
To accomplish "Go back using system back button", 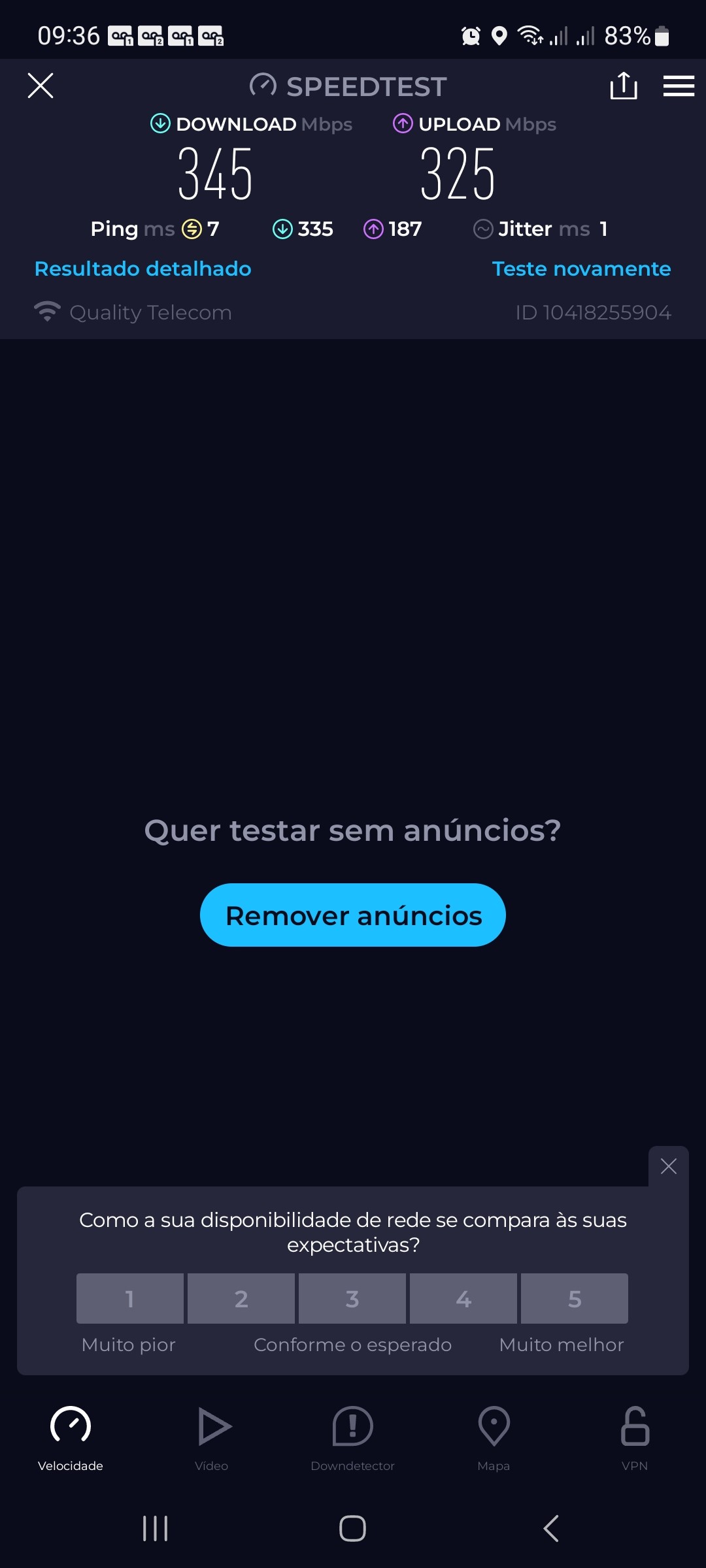I will pyautogui.click(x=551, y=1528).
